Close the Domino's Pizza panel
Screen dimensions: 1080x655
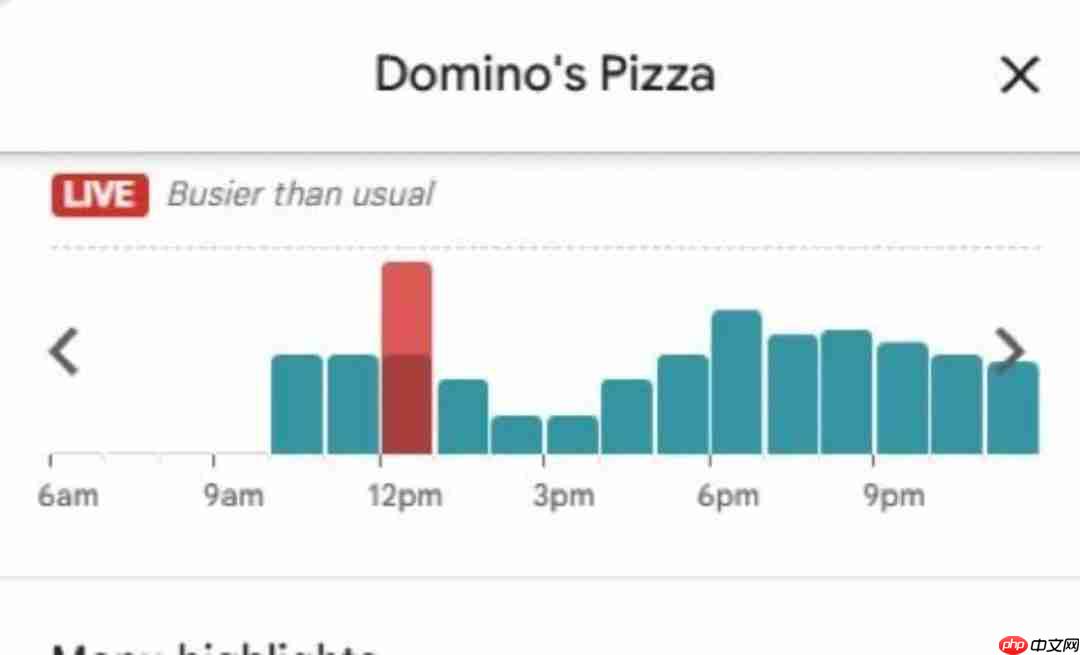[1019, 75]
